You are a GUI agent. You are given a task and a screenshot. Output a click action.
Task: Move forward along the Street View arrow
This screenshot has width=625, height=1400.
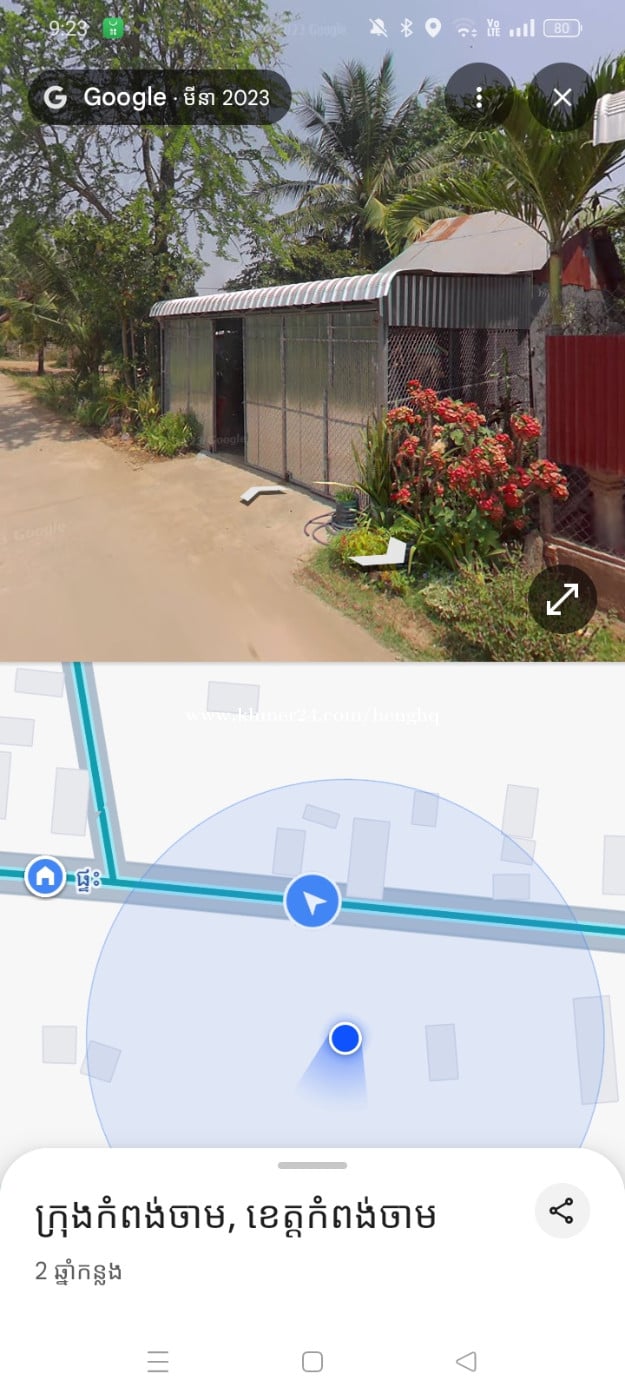coord(264,493)
